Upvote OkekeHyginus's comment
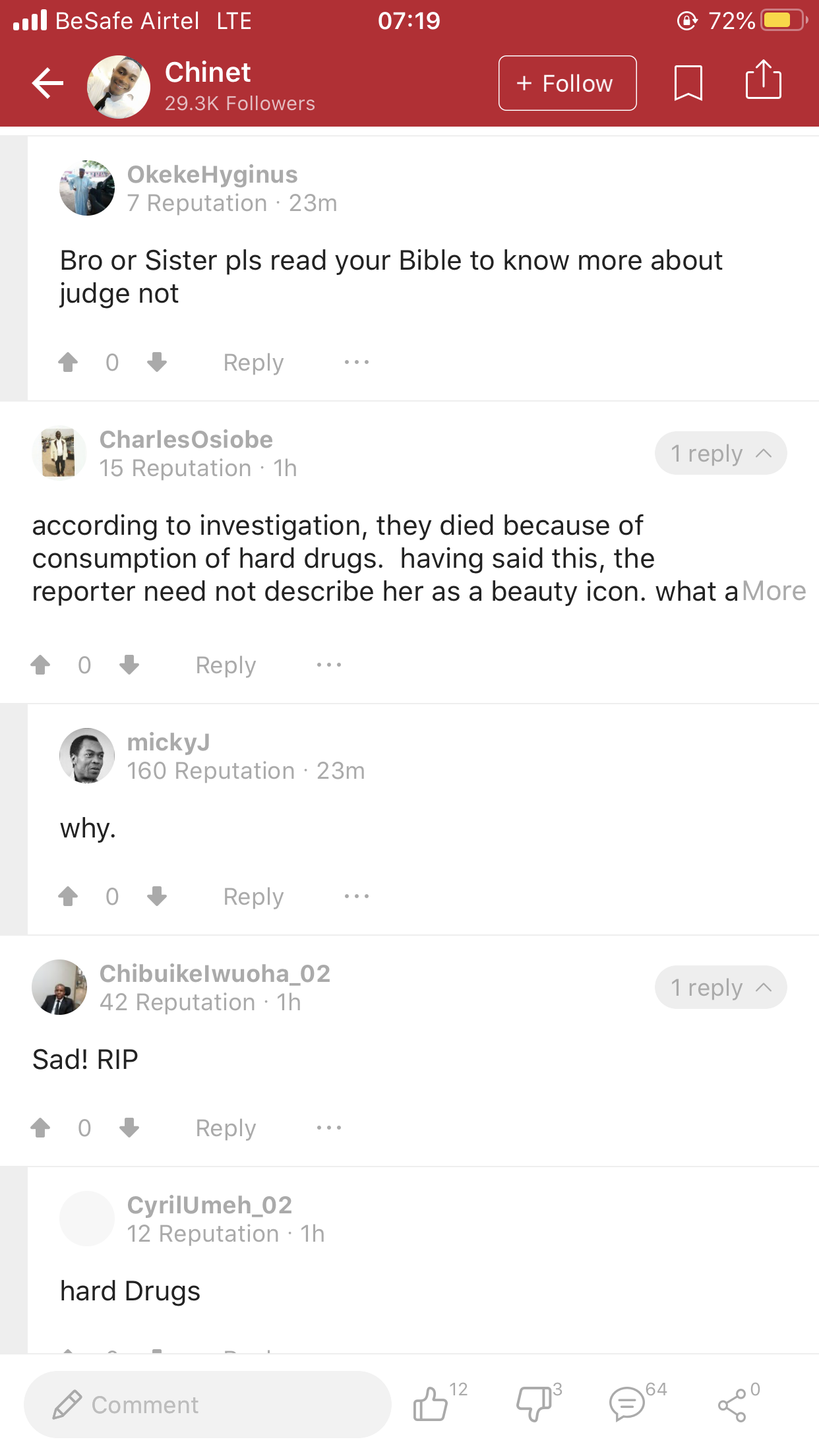Screen dimensions: 819x1456 (x=68, y=362)
